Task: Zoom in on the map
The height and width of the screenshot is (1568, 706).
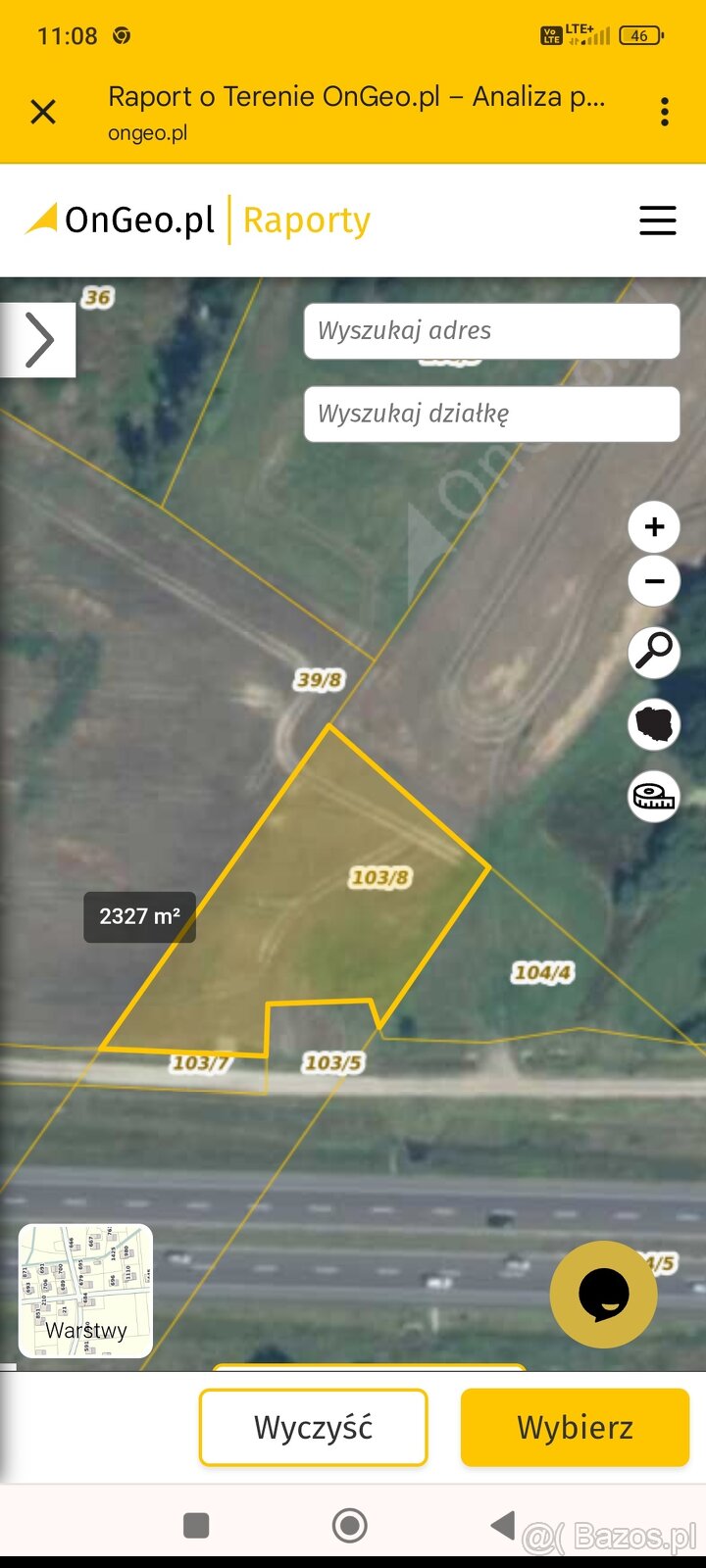Action: pos(654,527)
